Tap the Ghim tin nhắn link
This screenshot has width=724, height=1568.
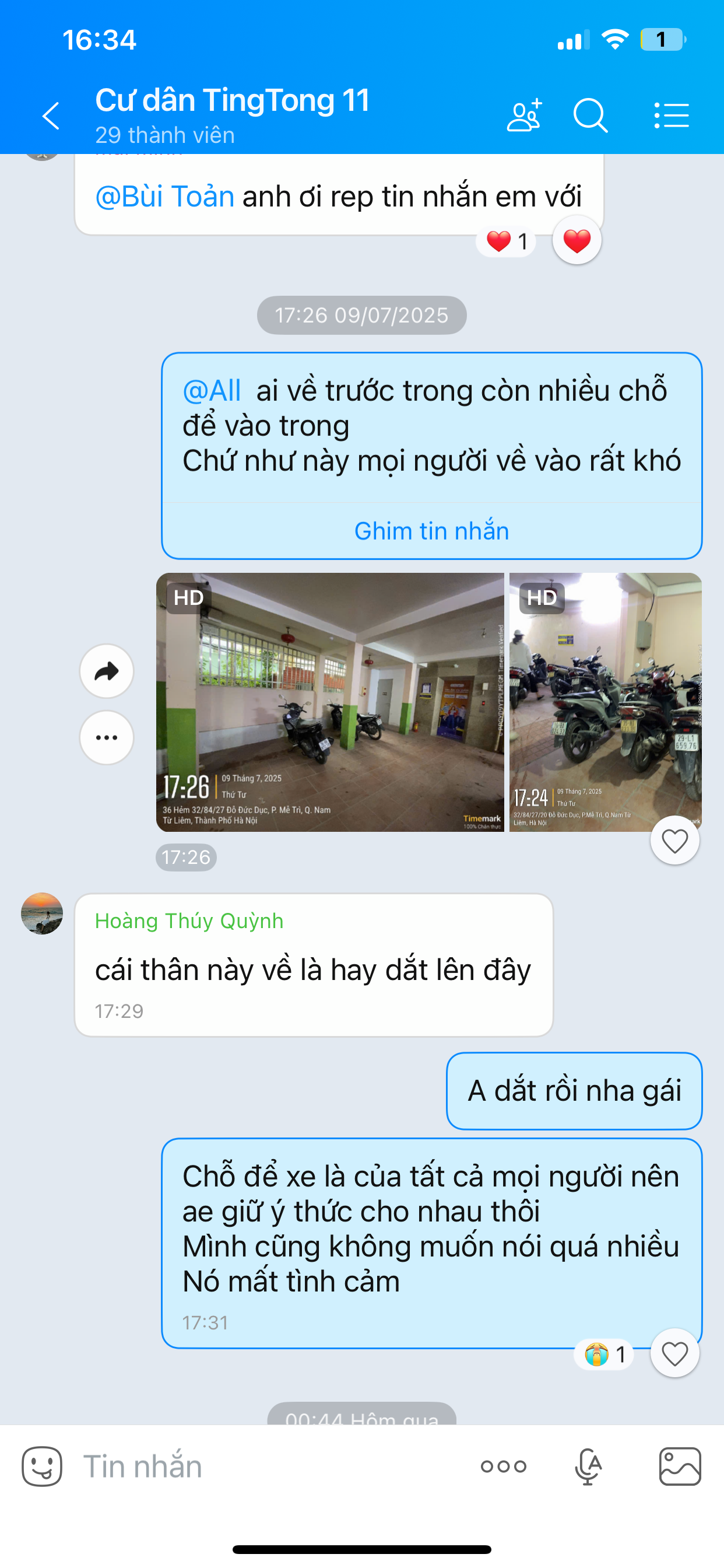point(431,531)
